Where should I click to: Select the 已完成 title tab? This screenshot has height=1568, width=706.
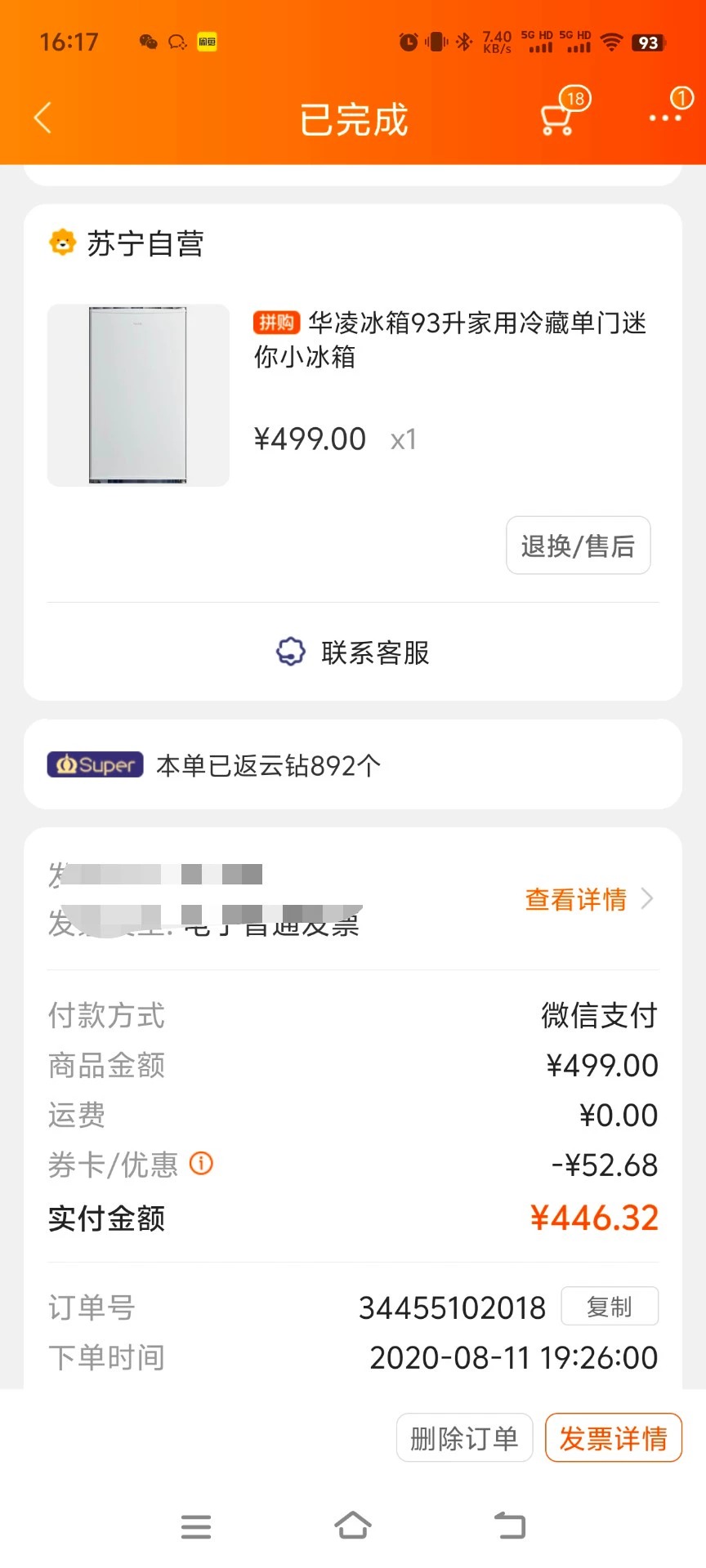click(x=351, y=118)
